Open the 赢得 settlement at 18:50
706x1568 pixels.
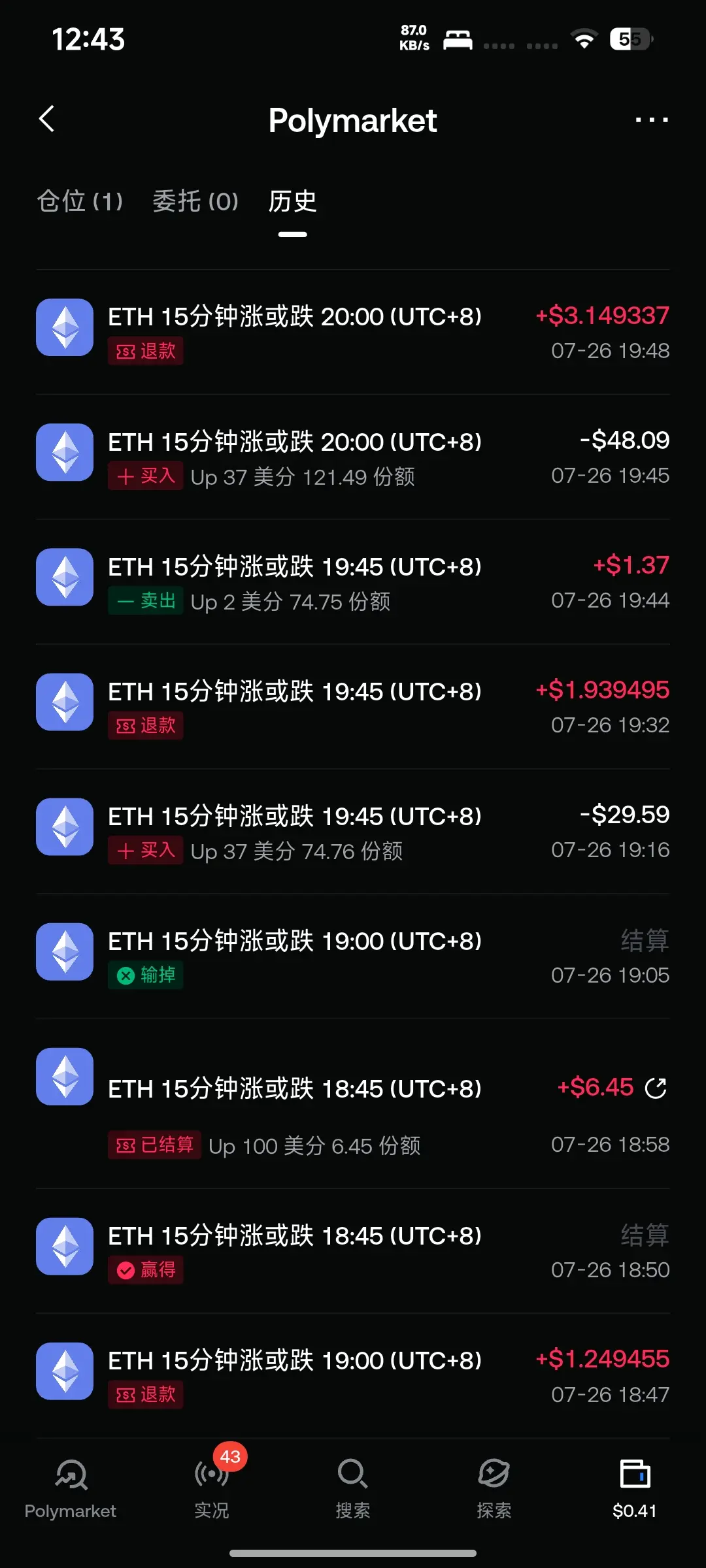pos(353,1250)
